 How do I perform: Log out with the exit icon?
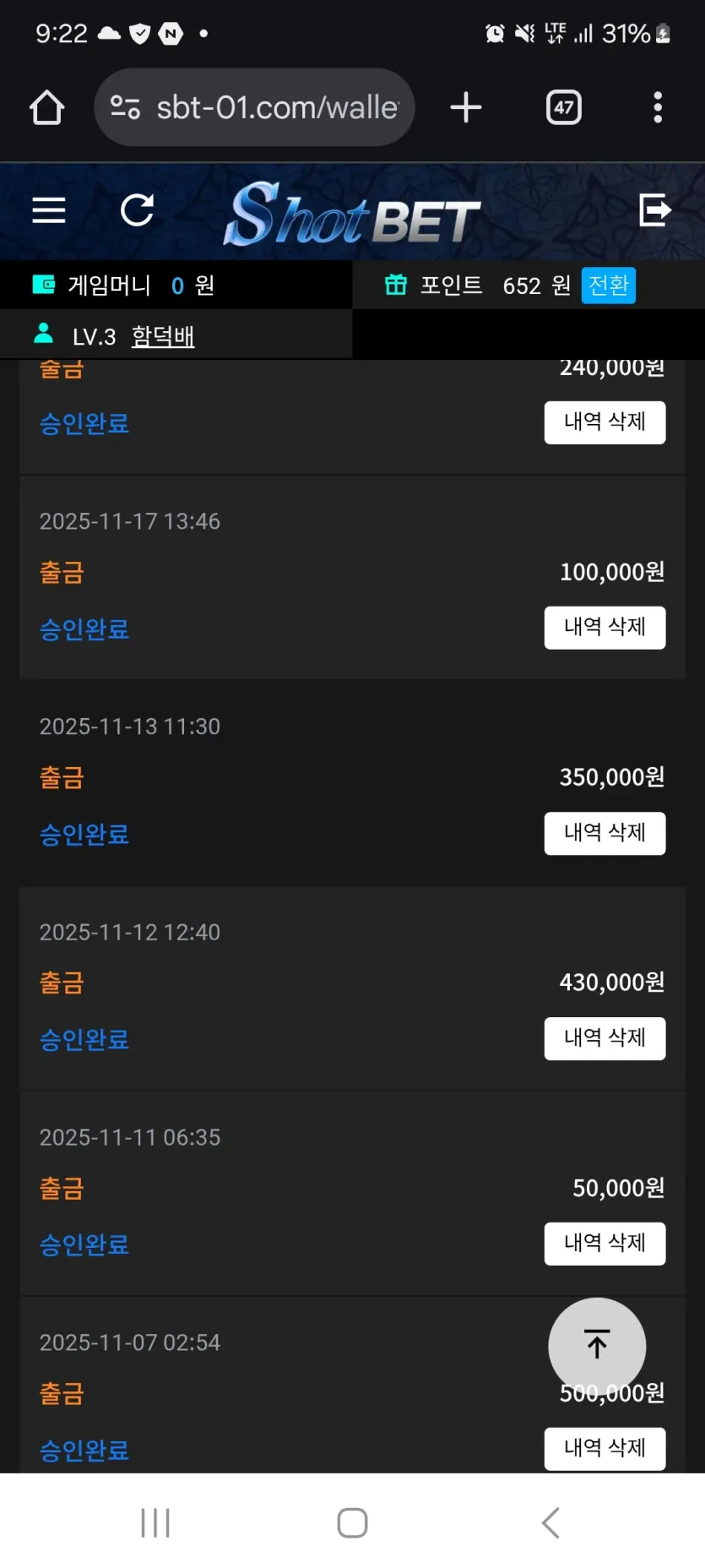(x=655, y=210)
